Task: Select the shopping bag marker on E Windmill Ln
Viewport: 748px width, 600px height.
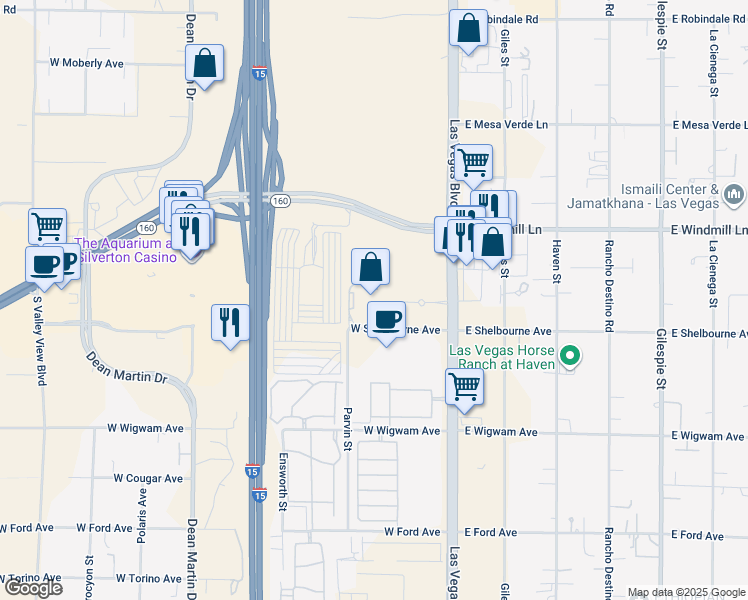Action: pyautogui.click(x=492, y=241)
